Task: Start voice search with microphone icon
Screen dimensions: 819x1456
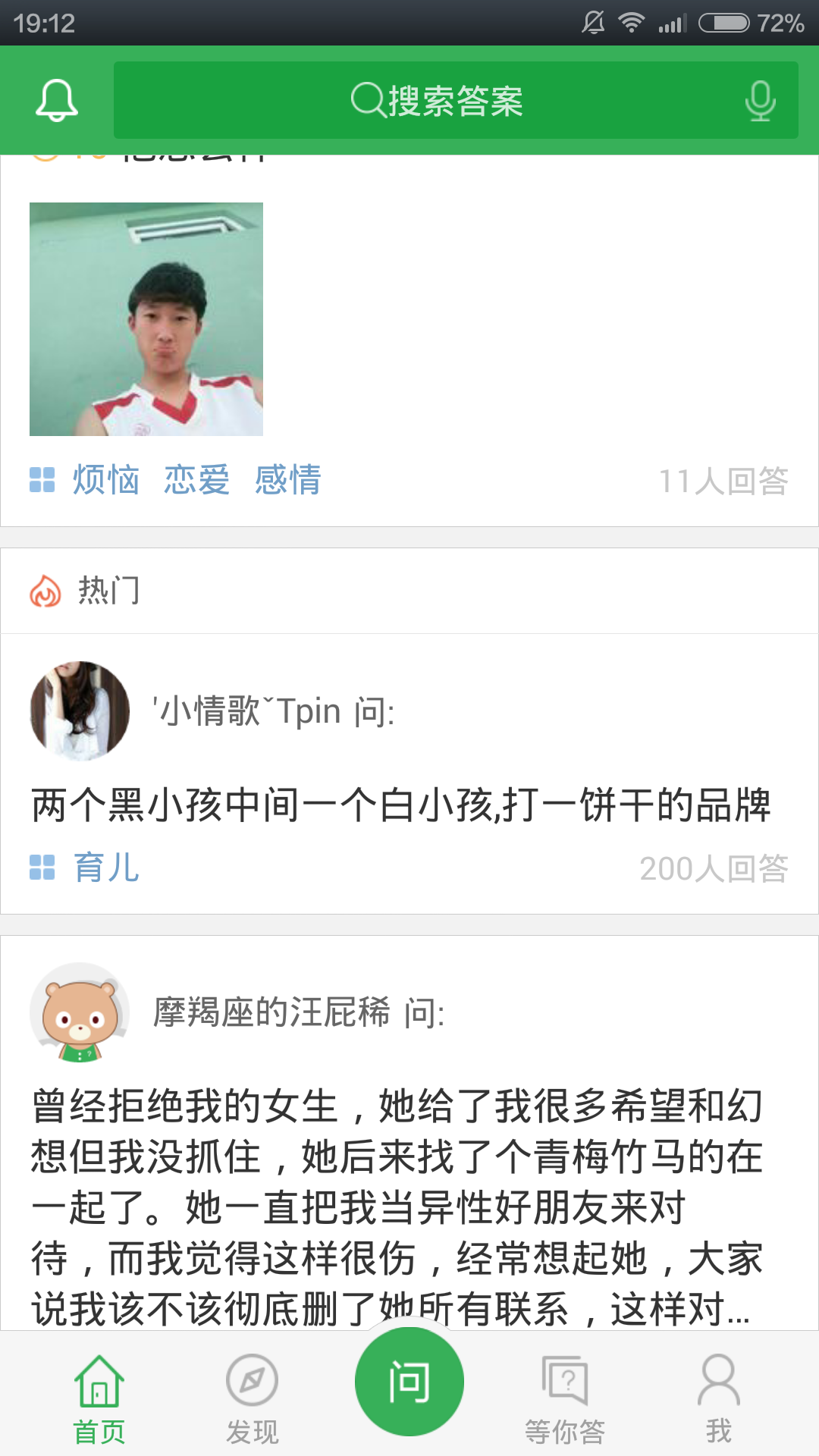Action: point(760,101)
